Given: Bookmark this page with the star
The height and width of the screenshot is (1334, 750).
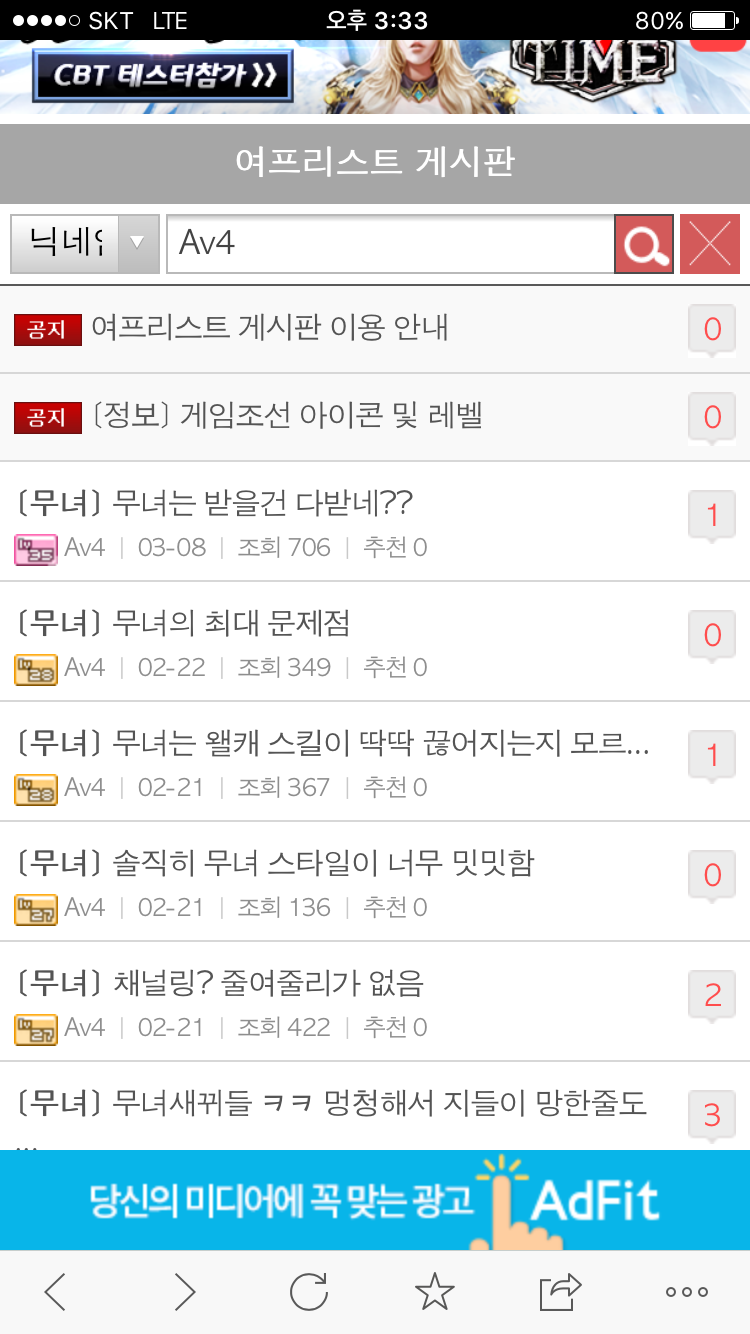Looking at the screenshot, I should (435, 1292).
